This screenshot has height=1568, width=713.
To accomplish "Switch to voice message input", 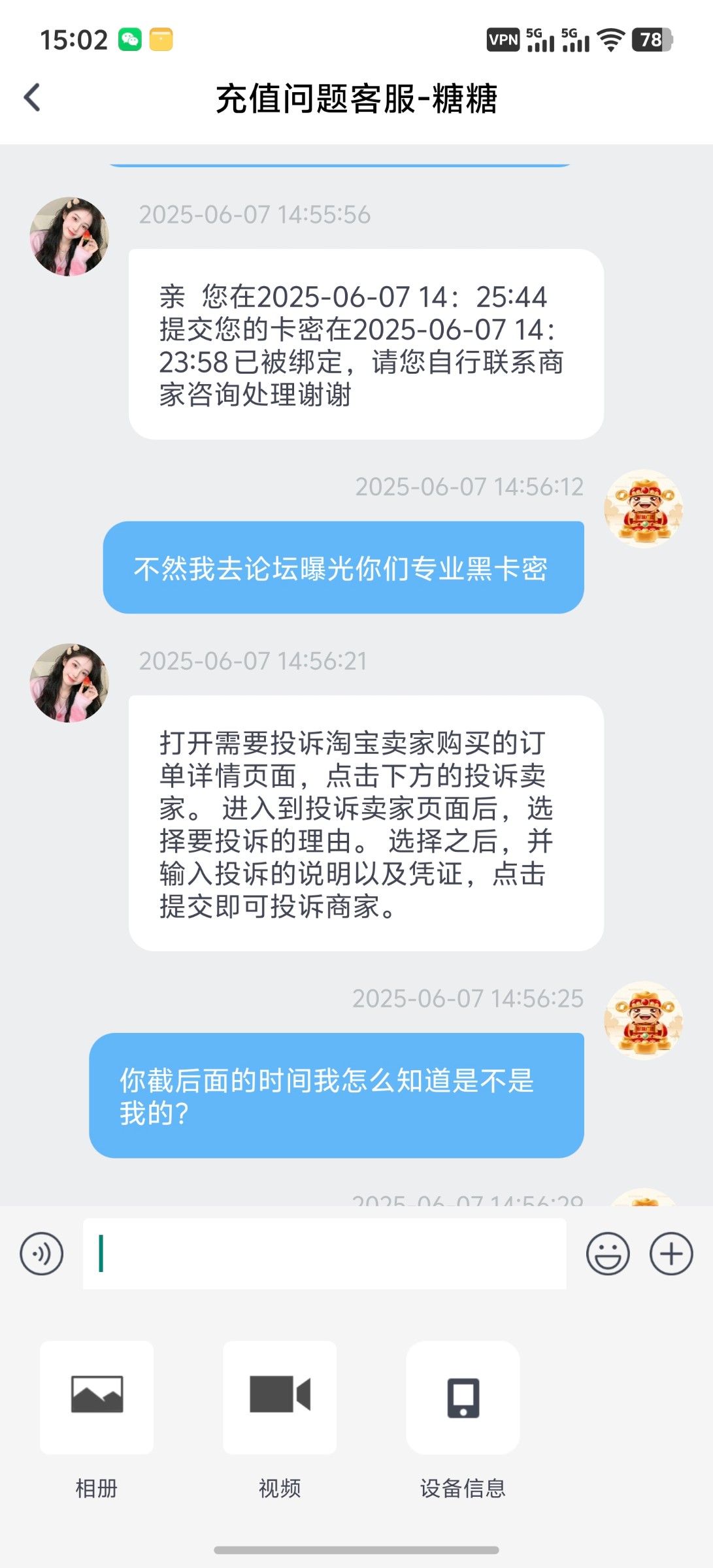I will [x=42, y=1254].
